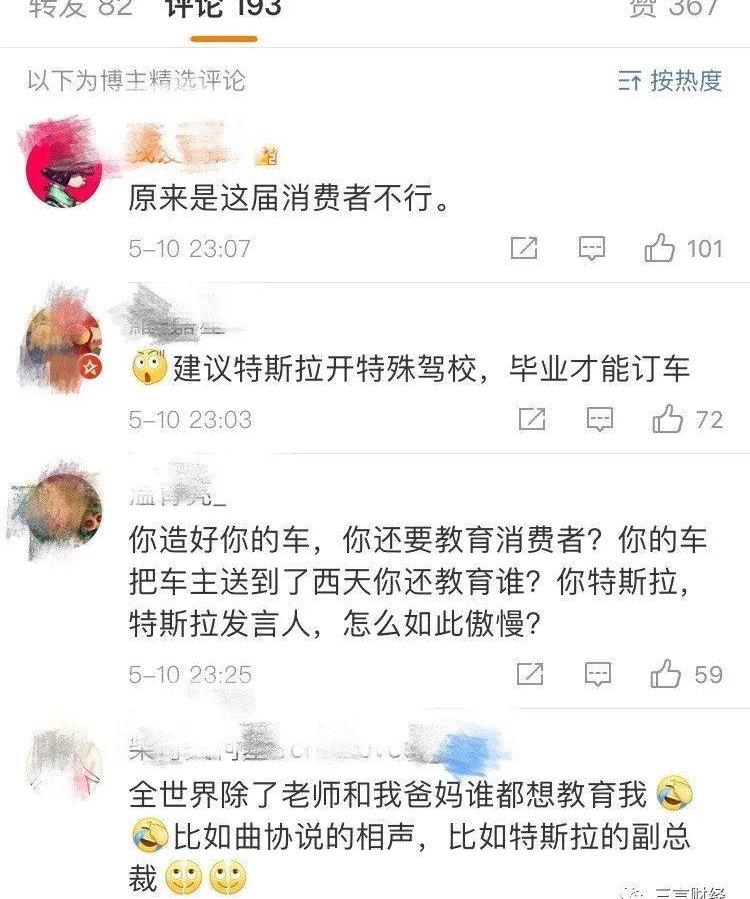This screenshot has height=899, width=750.
Task: Open the 赞 367 likes tab
Action: pos(673,8)
